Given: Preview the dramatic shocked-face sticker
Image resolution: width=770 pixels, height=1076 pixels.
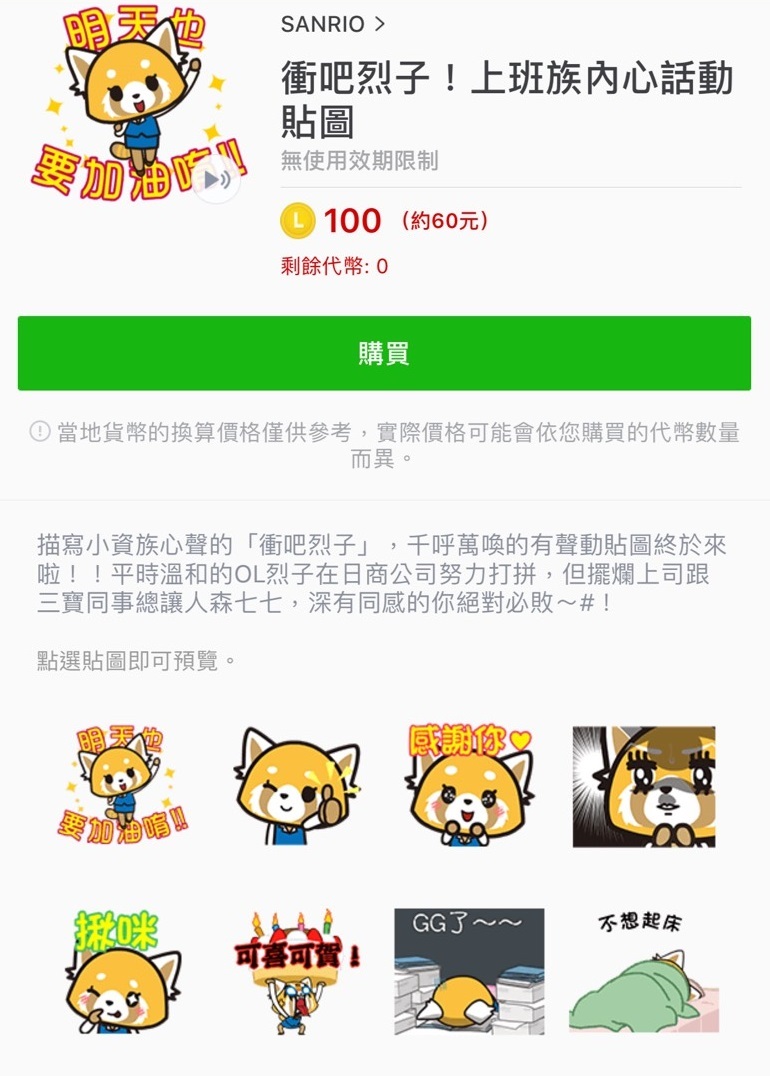Looking at the screenshot, I should pos(643,786).
